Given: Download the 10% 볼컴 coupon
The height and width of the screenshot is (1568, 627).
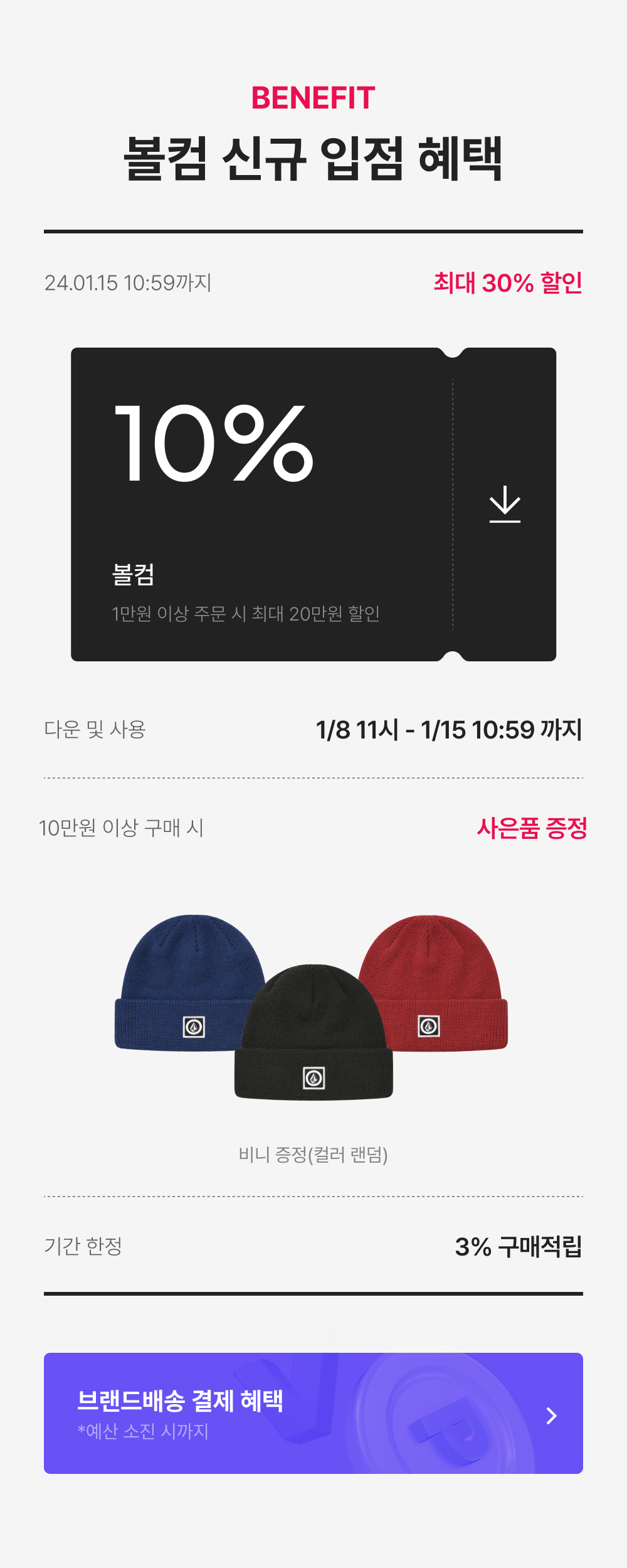Looking at the screenshot, I should (x=505, y=504).
